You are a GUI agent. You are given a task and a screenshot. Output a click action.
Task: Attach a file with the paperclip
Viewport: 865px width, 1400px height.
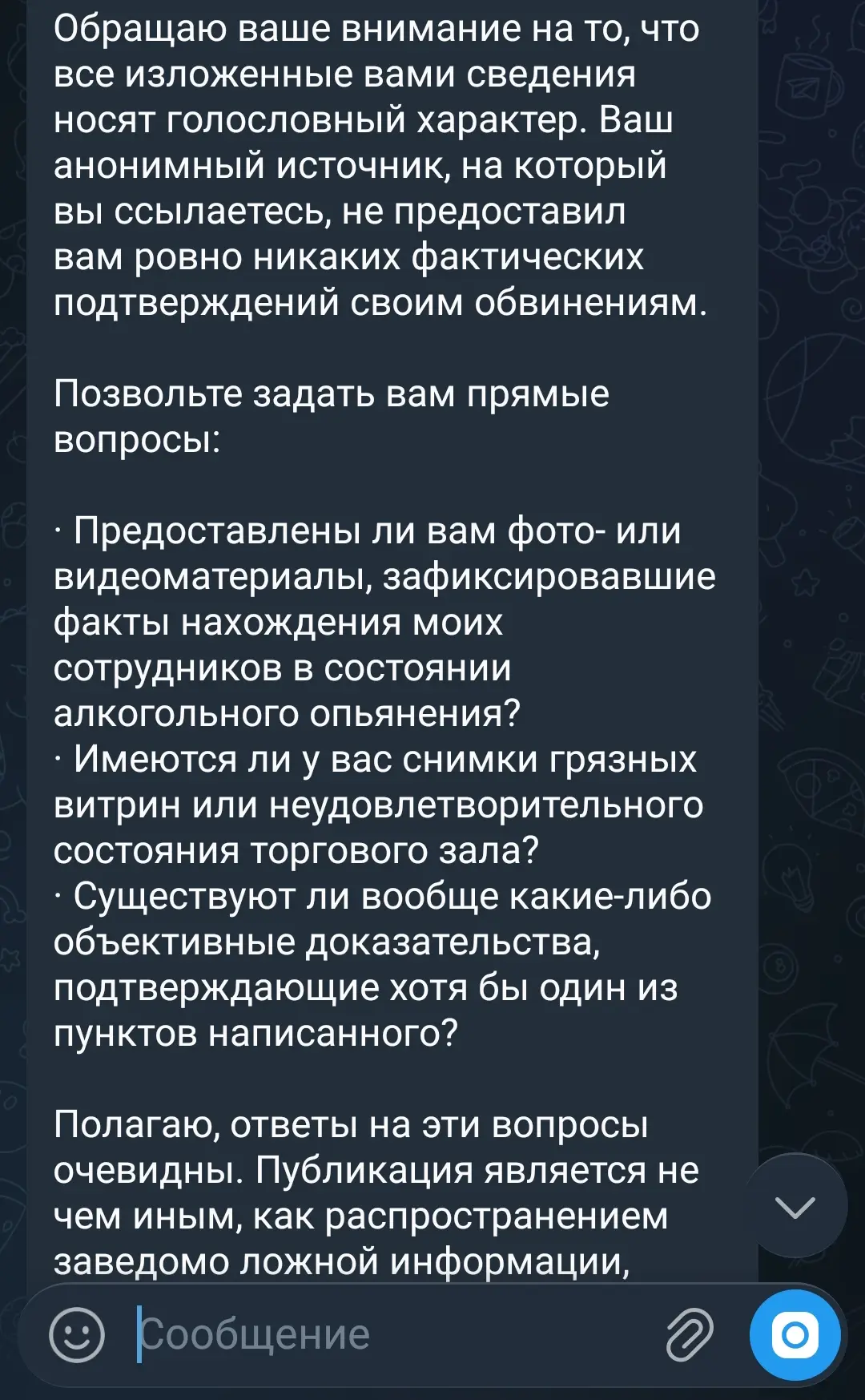(690, 1334)
